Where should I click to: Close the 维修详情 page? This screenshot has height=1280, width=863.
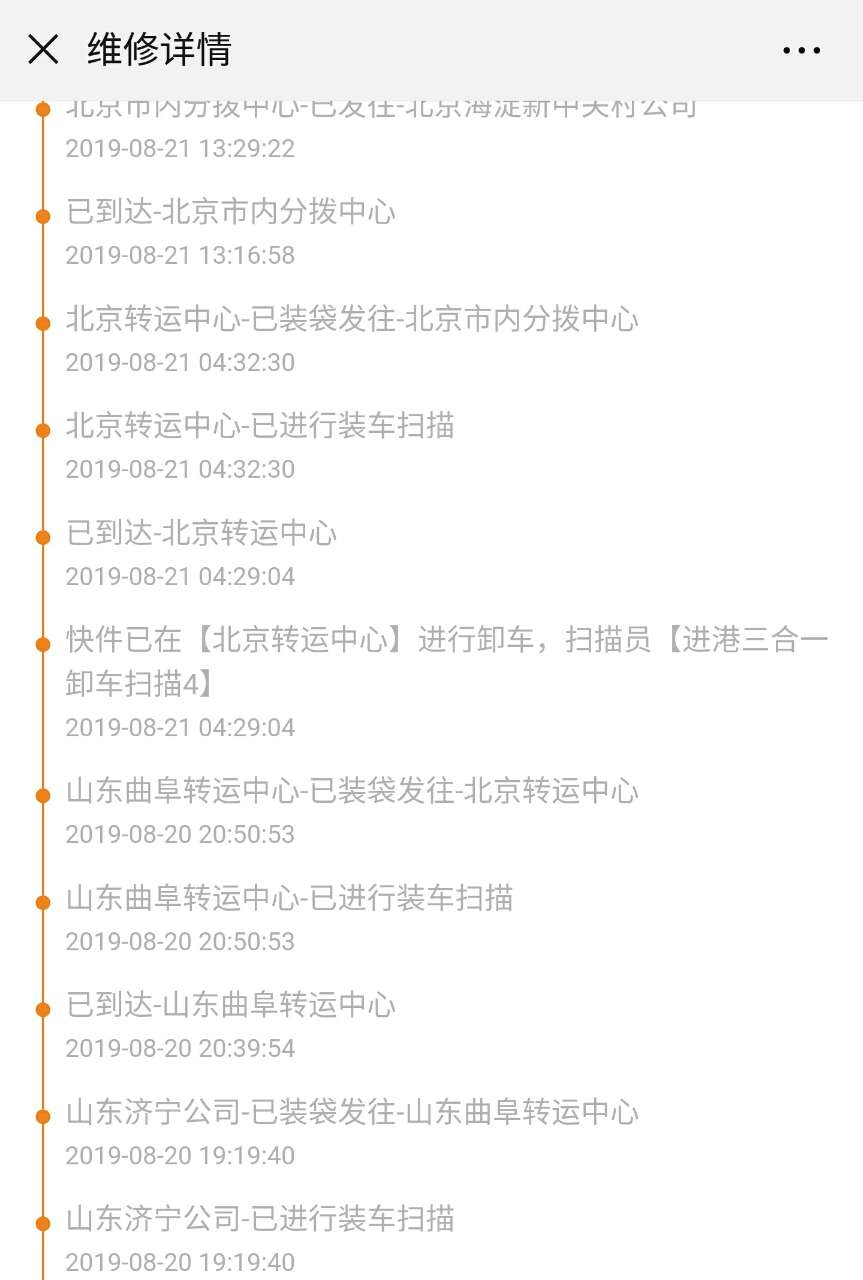coord(43,49)
